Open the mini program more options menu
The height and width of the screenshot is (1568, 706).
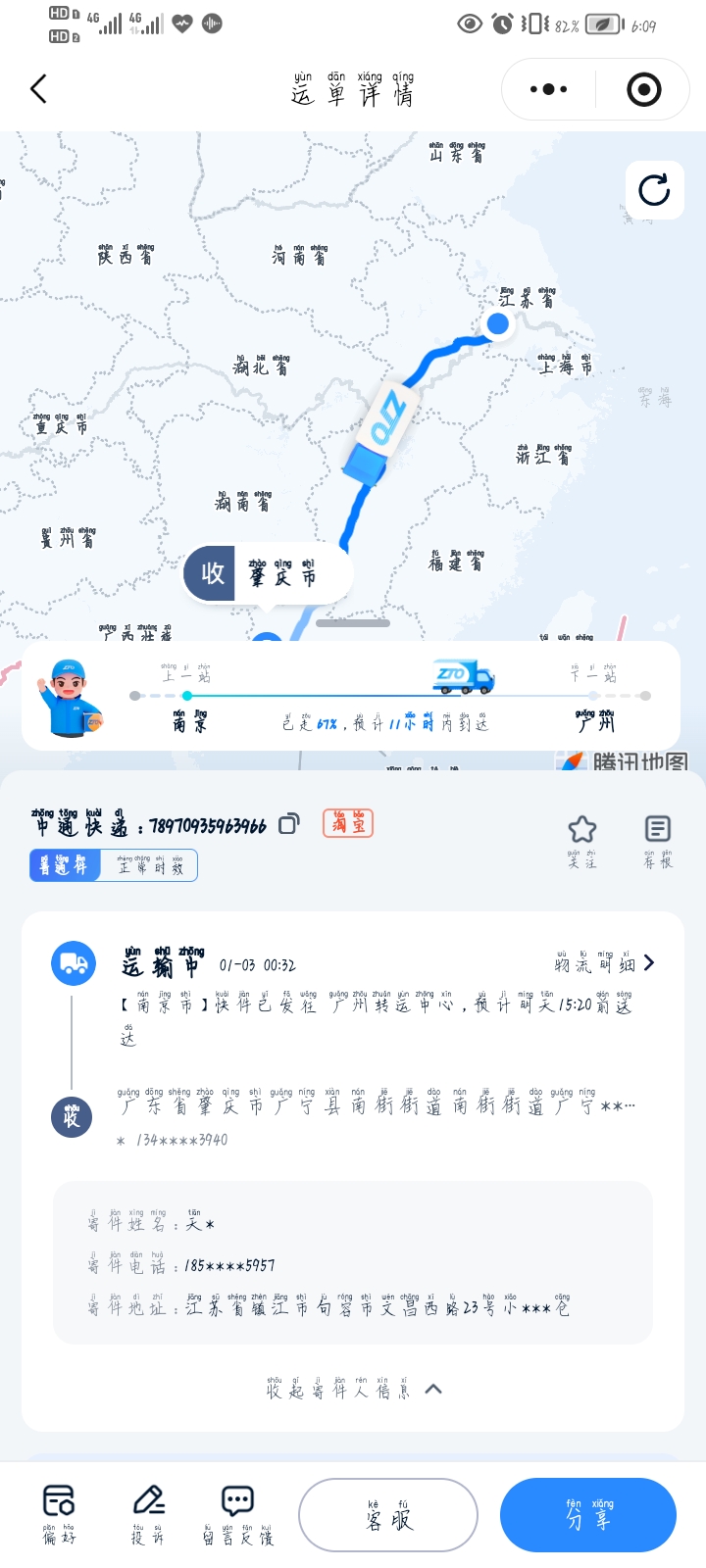tap(548, 90)
